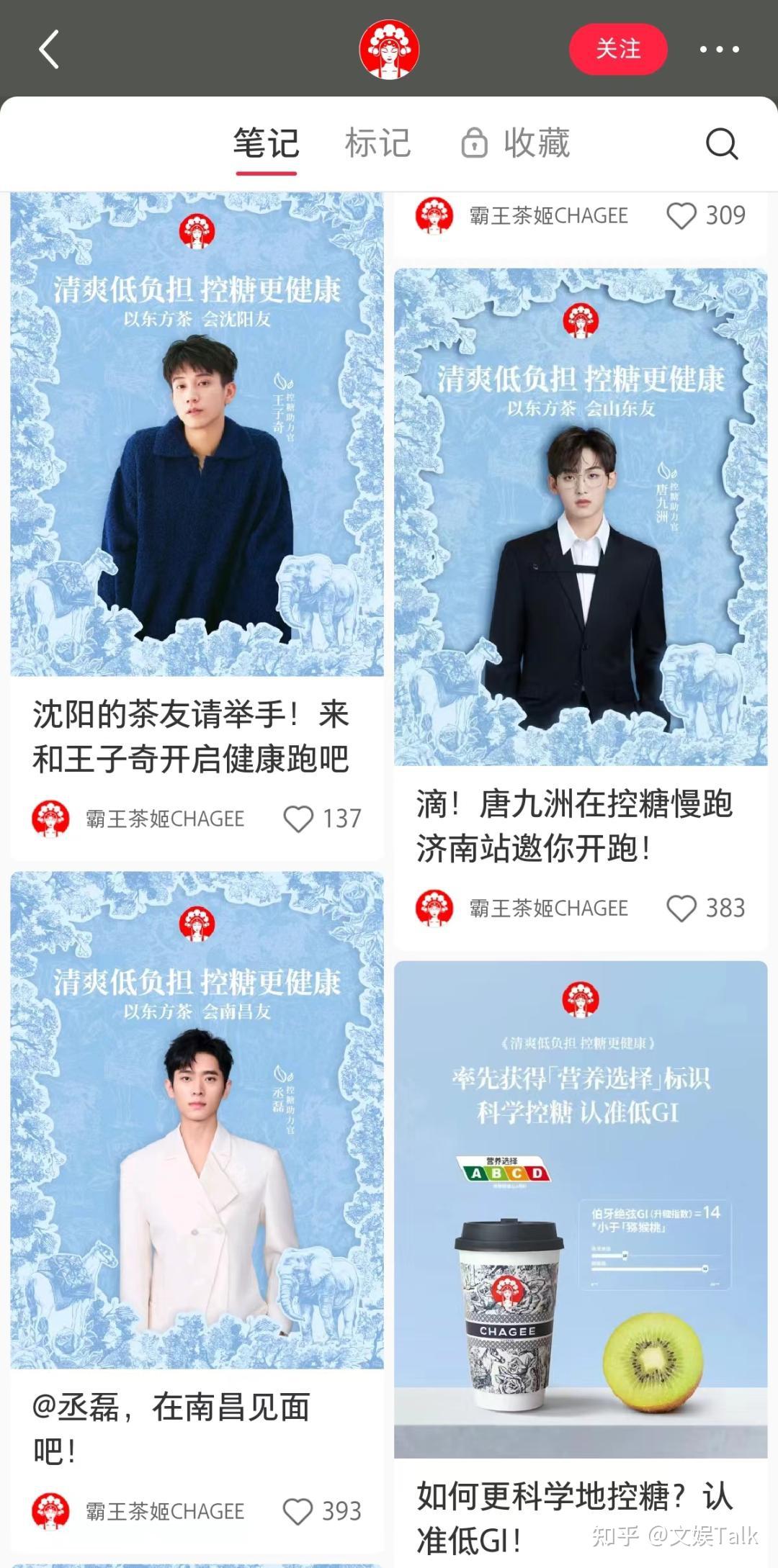Switch to the 标记 tab
This screenshot has height=1568, width=778.
coord(377,143)
